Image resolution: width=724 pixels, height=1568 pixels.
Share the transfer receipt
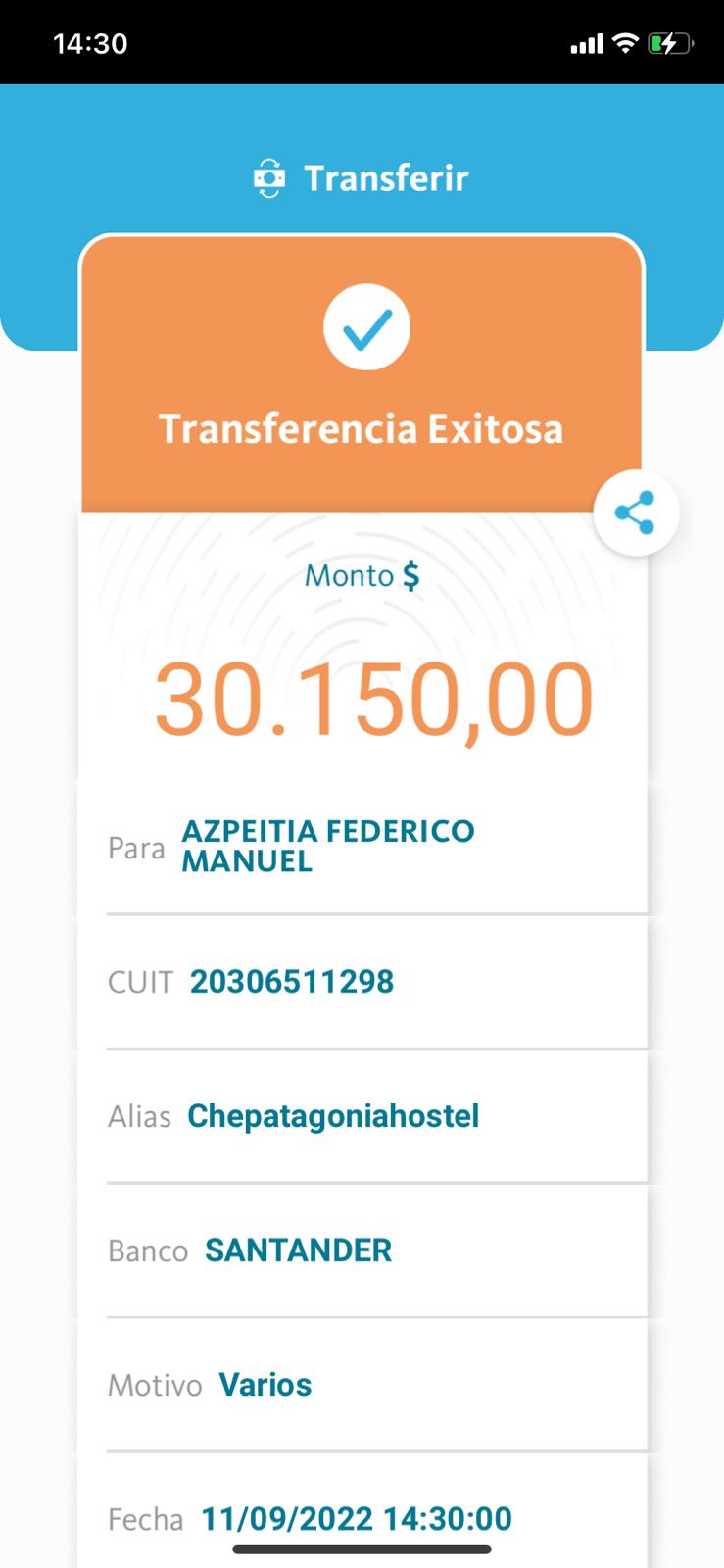pos(635,513)
